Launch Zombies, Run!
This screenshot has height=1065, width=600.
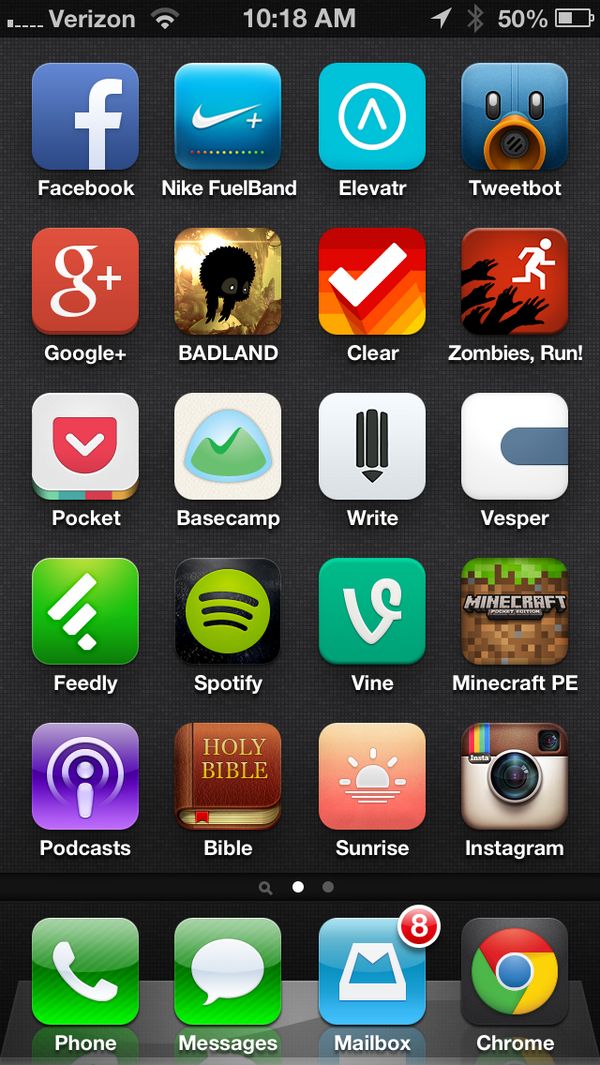coord(515,281)
